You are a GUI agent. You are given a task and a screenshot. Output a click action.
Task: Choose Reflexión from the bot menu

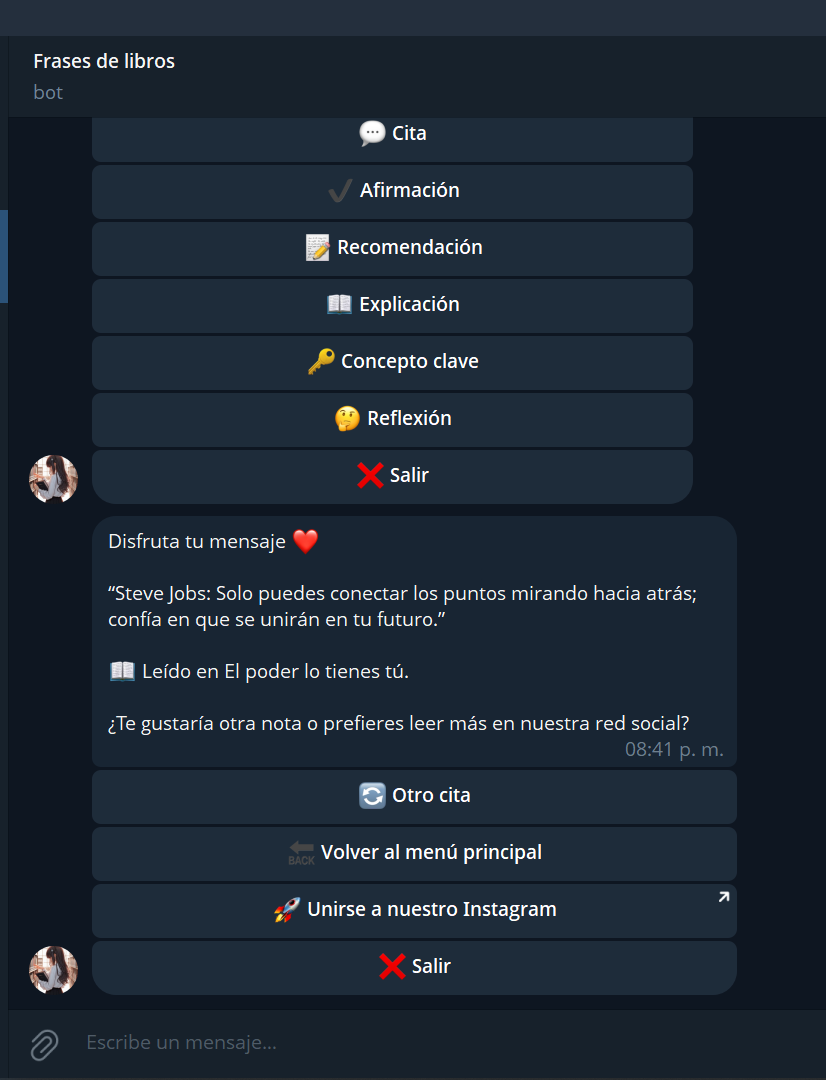393,419
